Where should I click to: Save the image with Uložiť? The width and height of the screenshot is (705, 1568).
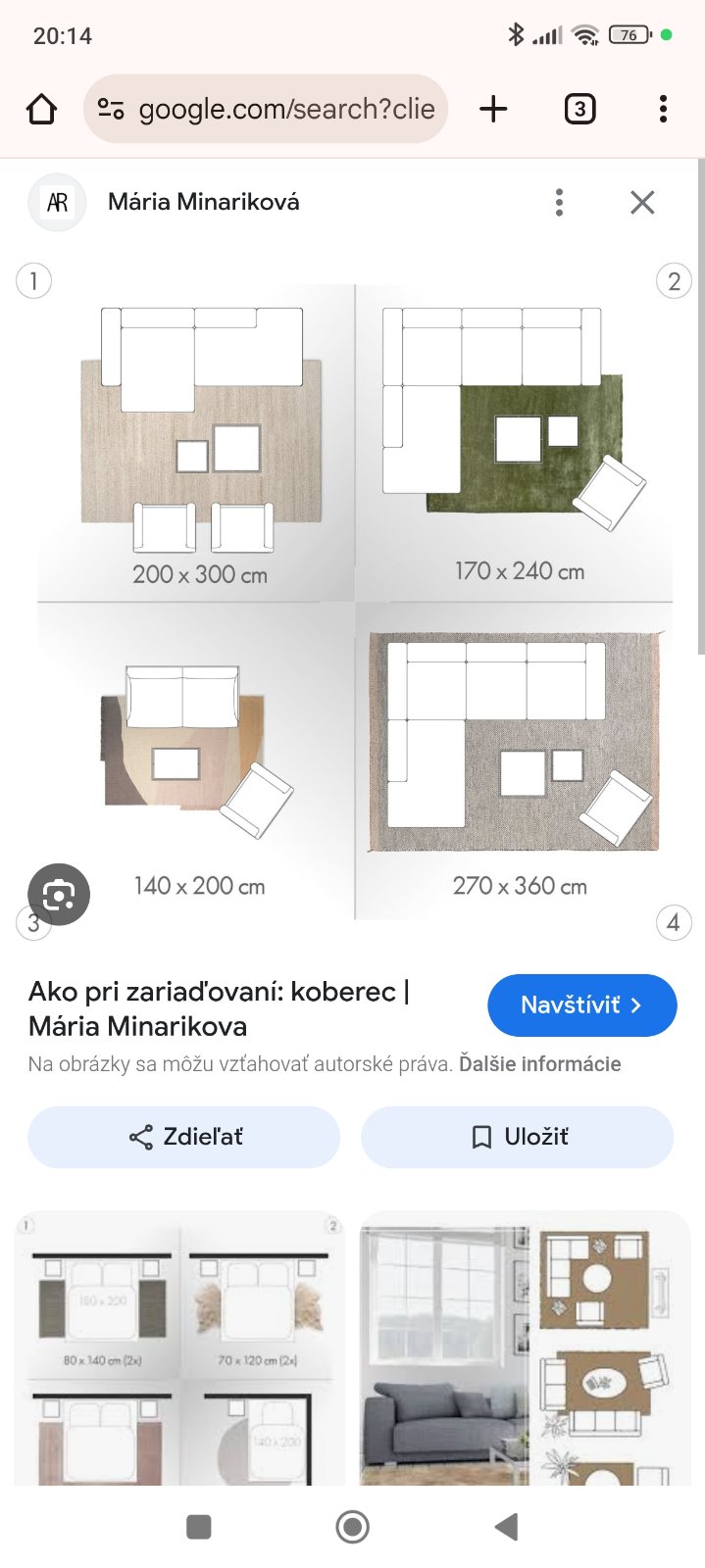coord(518,1137)
